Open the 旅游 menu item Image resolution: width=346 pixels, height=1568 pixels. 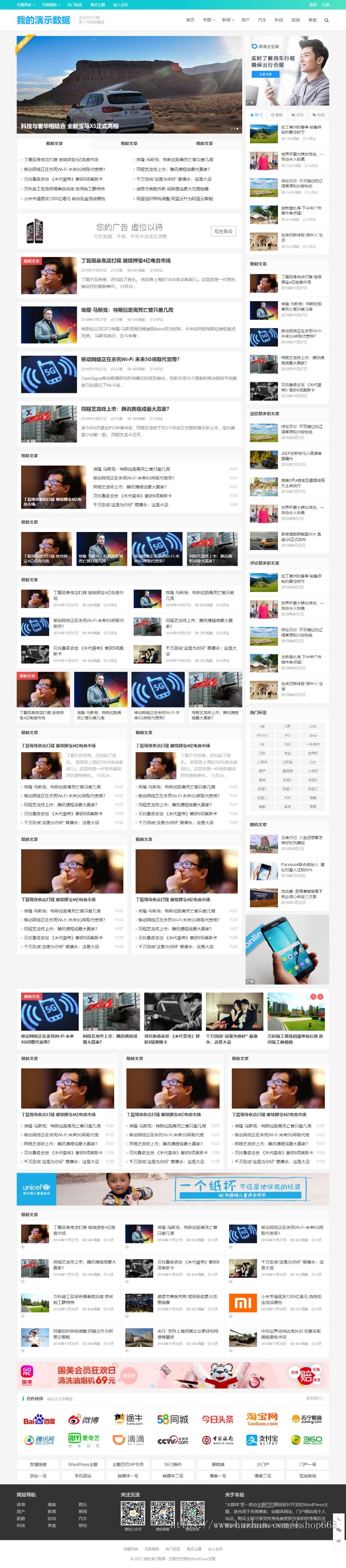coord(295,20)
